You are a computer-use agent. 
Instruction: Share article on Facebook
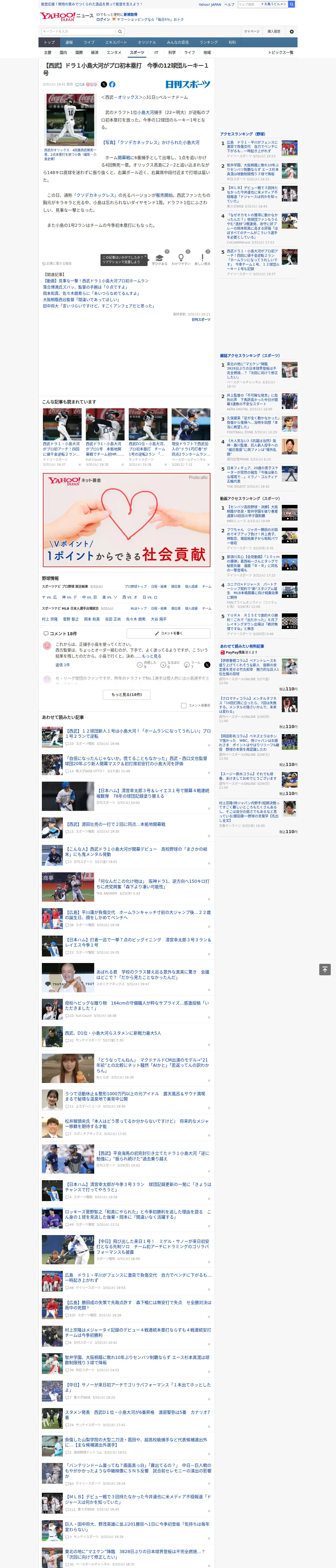(112, 85)
